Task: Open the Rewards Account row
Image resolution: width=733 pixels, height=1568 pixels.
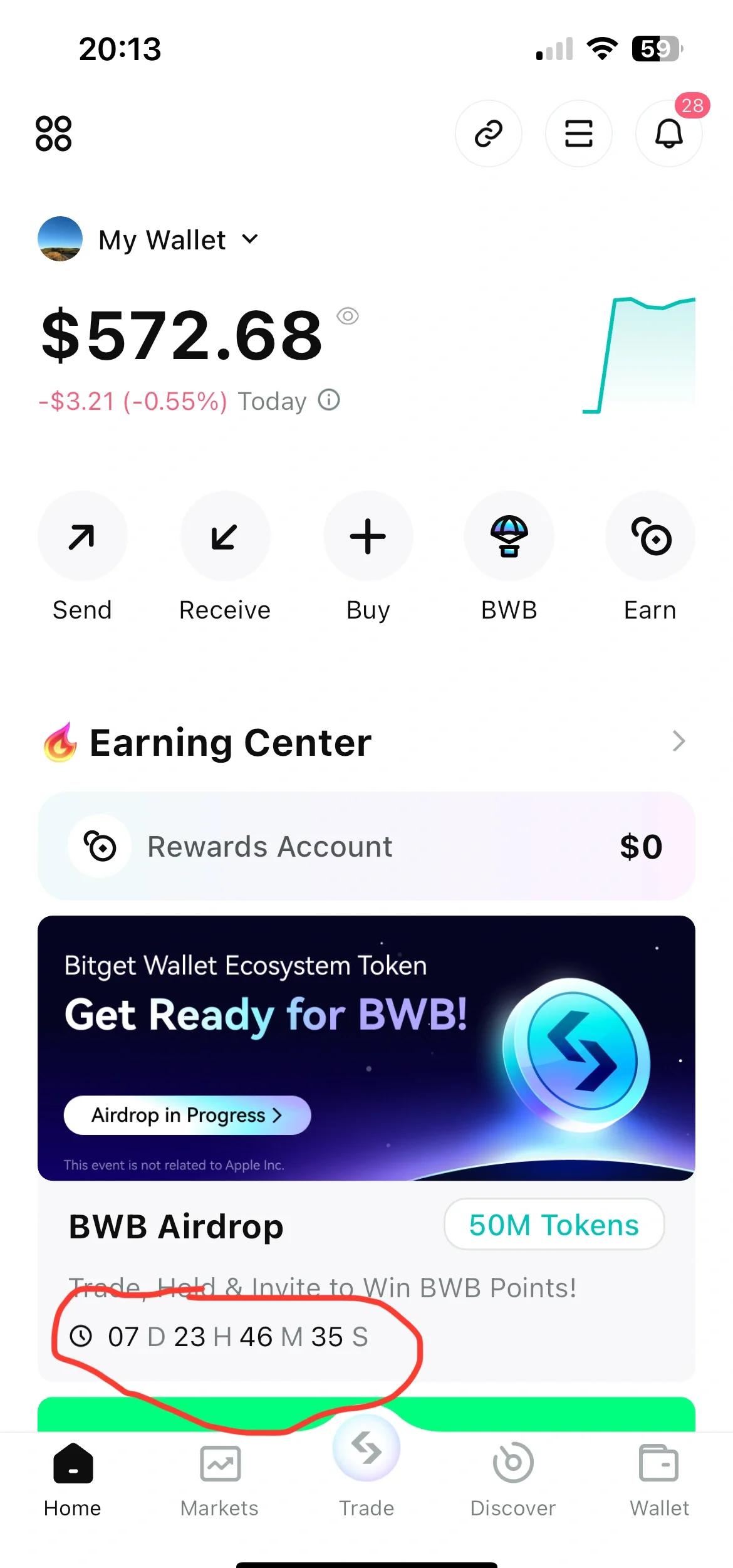Action: [x=366, y=847]
